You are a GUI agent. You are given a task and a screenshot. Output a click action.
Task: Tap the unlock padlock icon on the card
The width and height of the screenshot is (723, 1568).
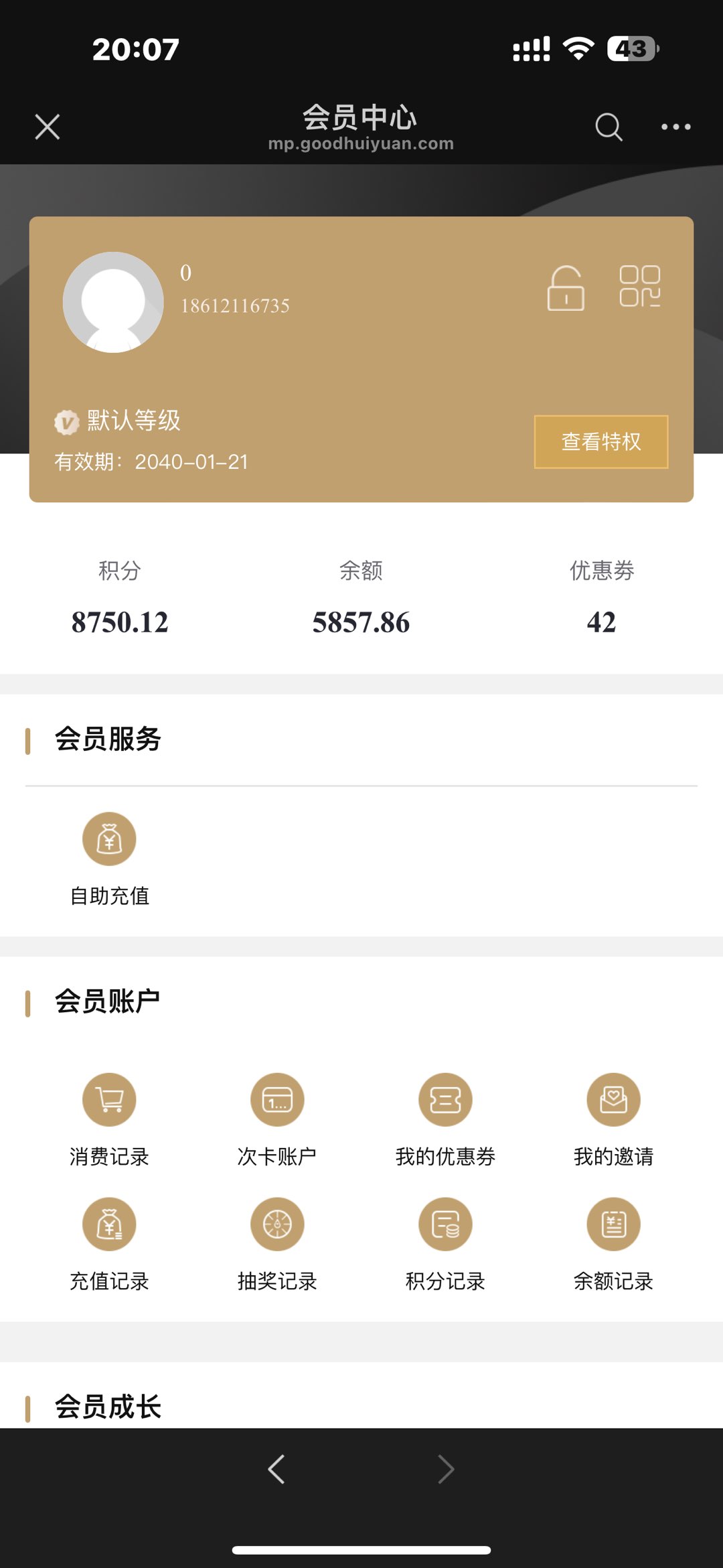[x=566, y=289]
